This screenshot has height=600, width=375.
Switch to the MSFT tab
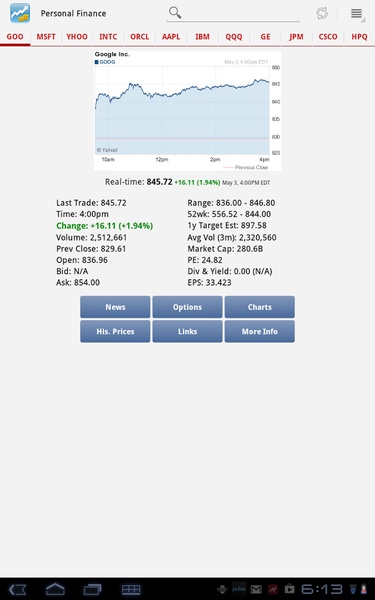pos(46,37)
